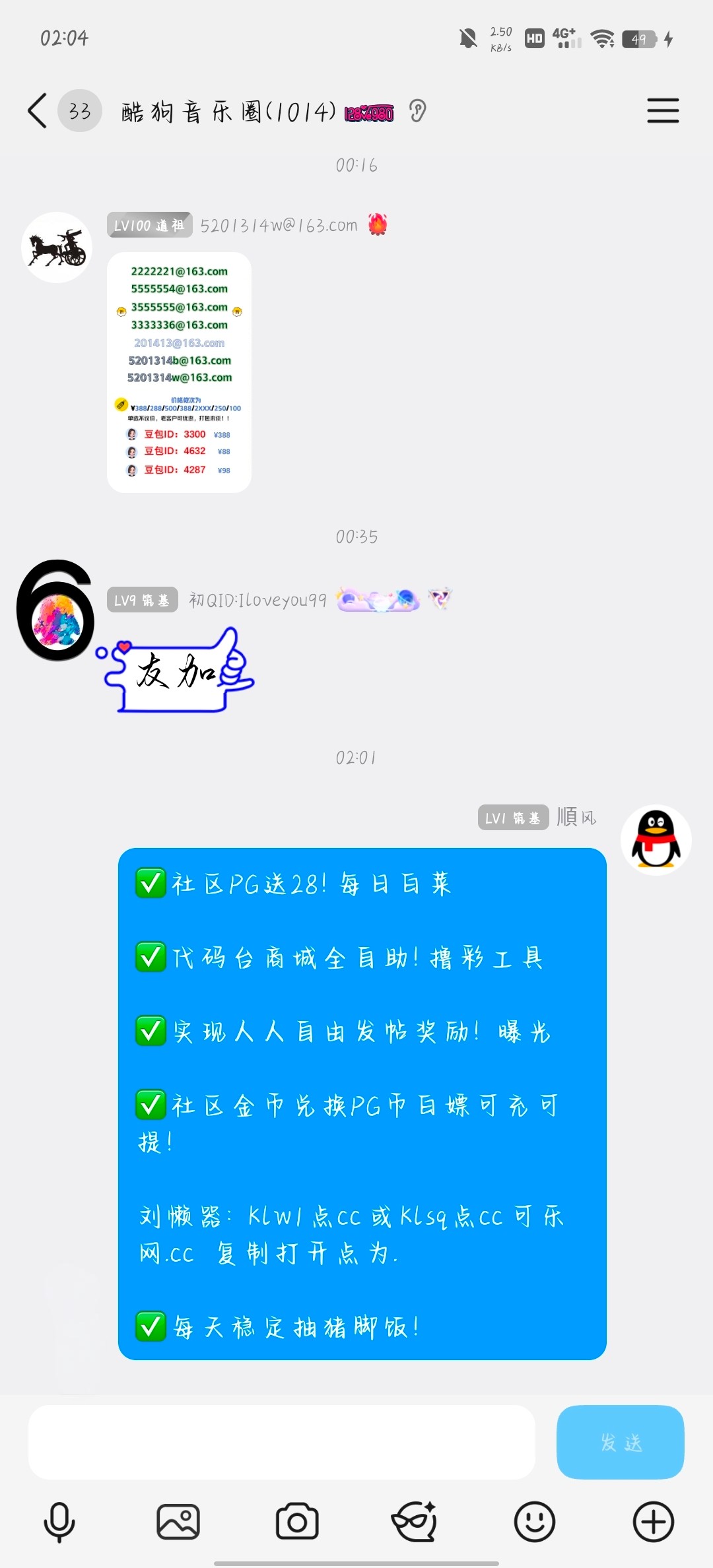View the penguin avatar of 顺风
The width and height of the screenshot is (713, 1568).
tap(656, 839)
